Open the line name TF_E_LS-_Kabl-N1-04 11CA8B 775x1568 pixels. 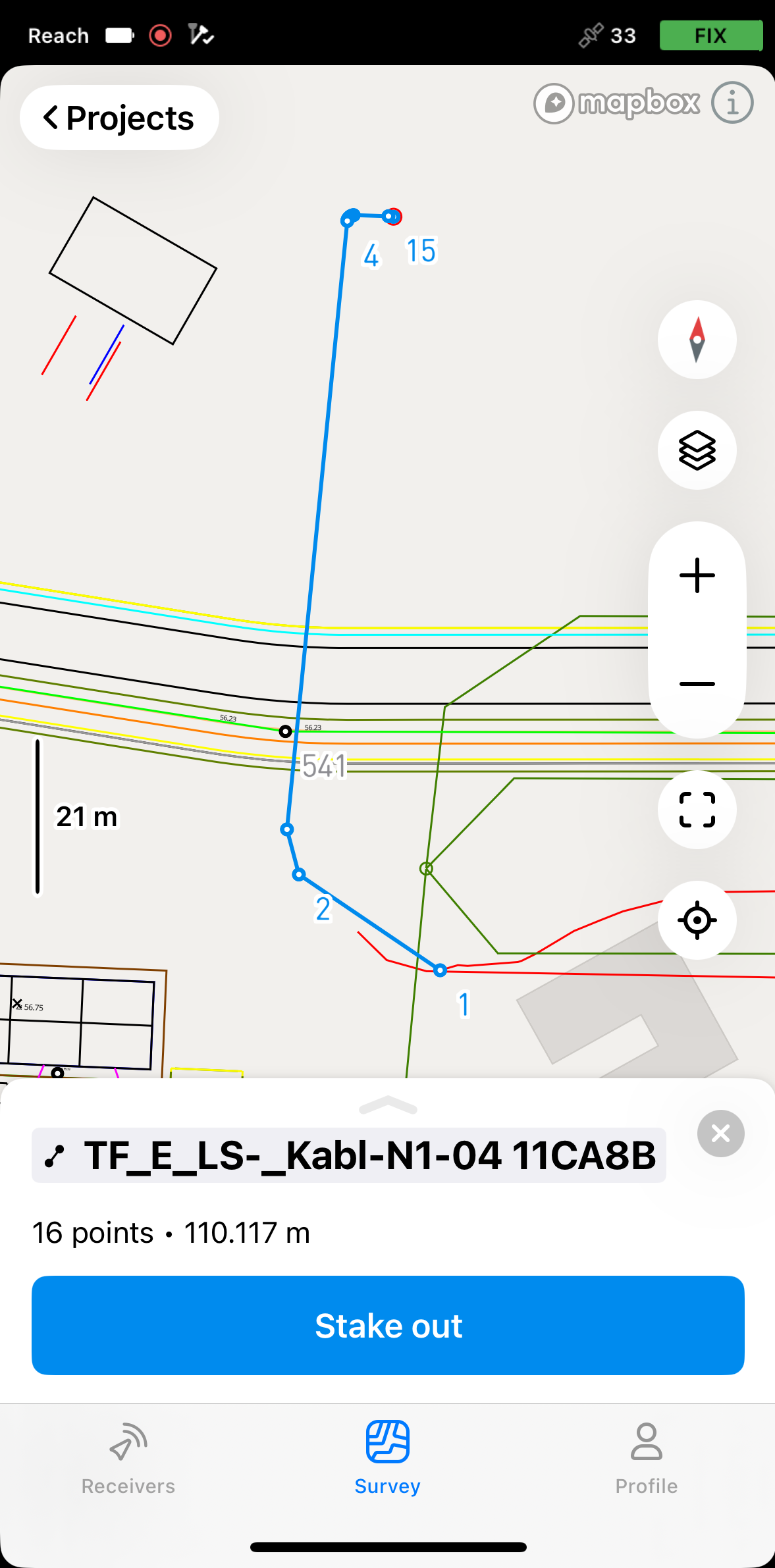pos(349,1155)
